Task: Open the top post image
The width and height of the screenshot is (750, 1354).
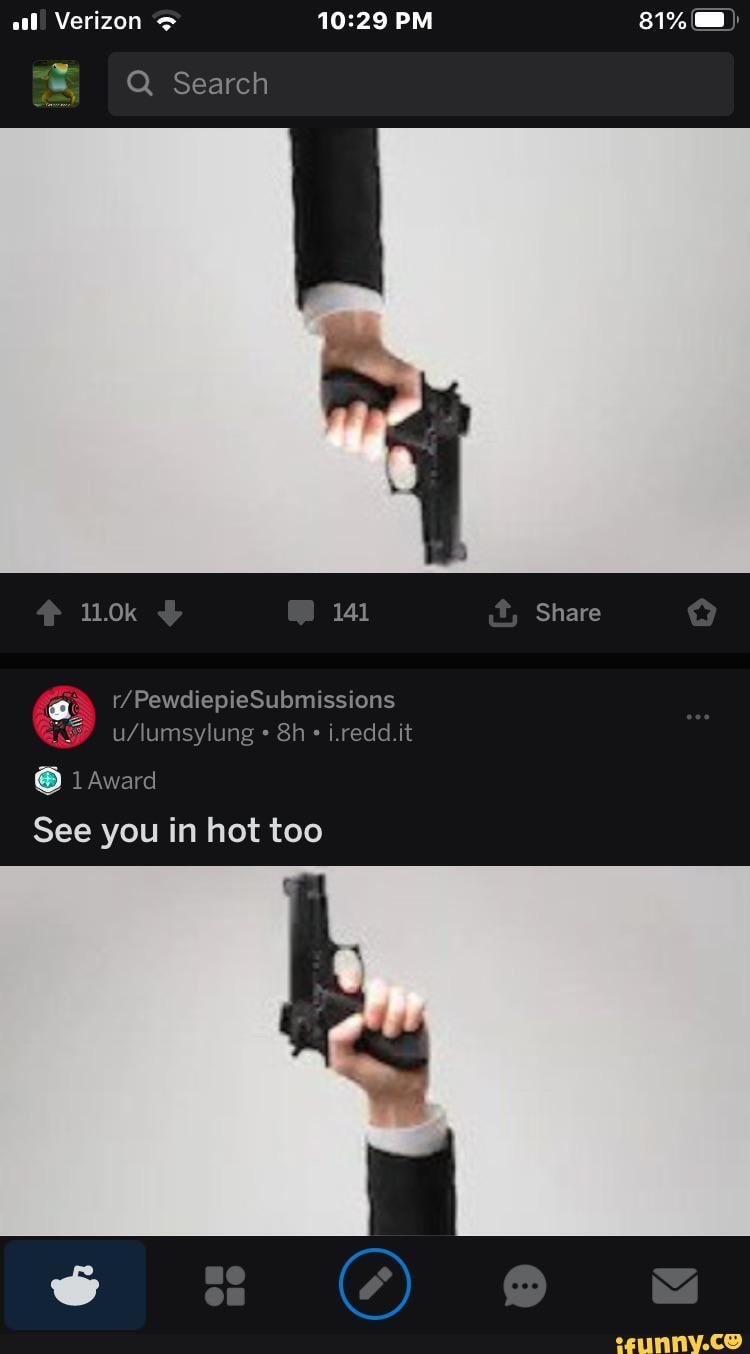Action: (375, 350)
